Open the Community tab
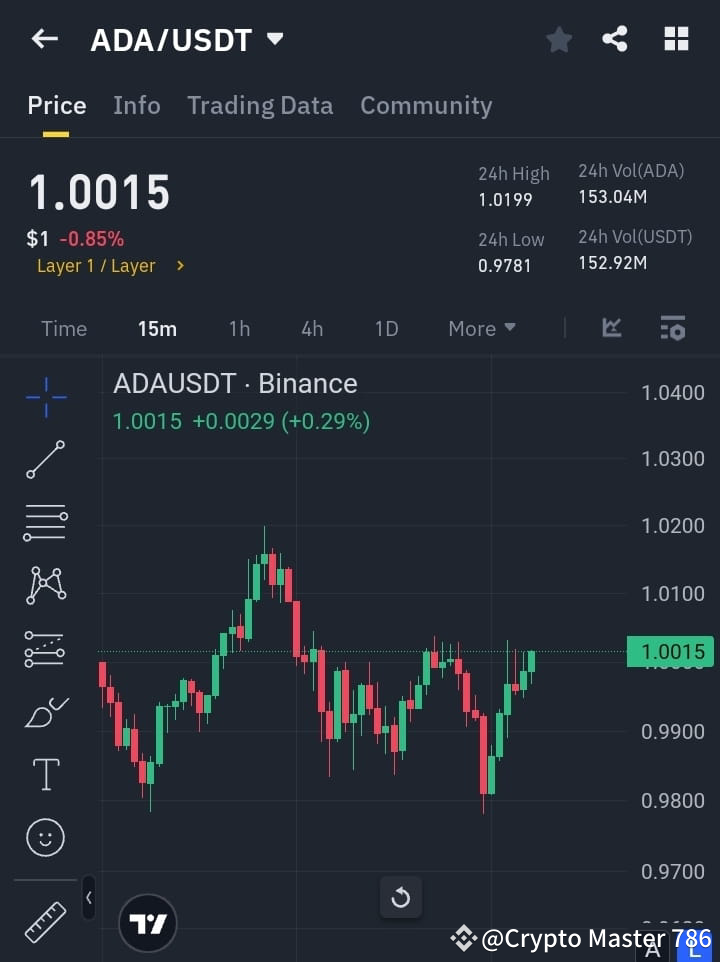Viewport: 720px width, 962px height. point(426,105)
